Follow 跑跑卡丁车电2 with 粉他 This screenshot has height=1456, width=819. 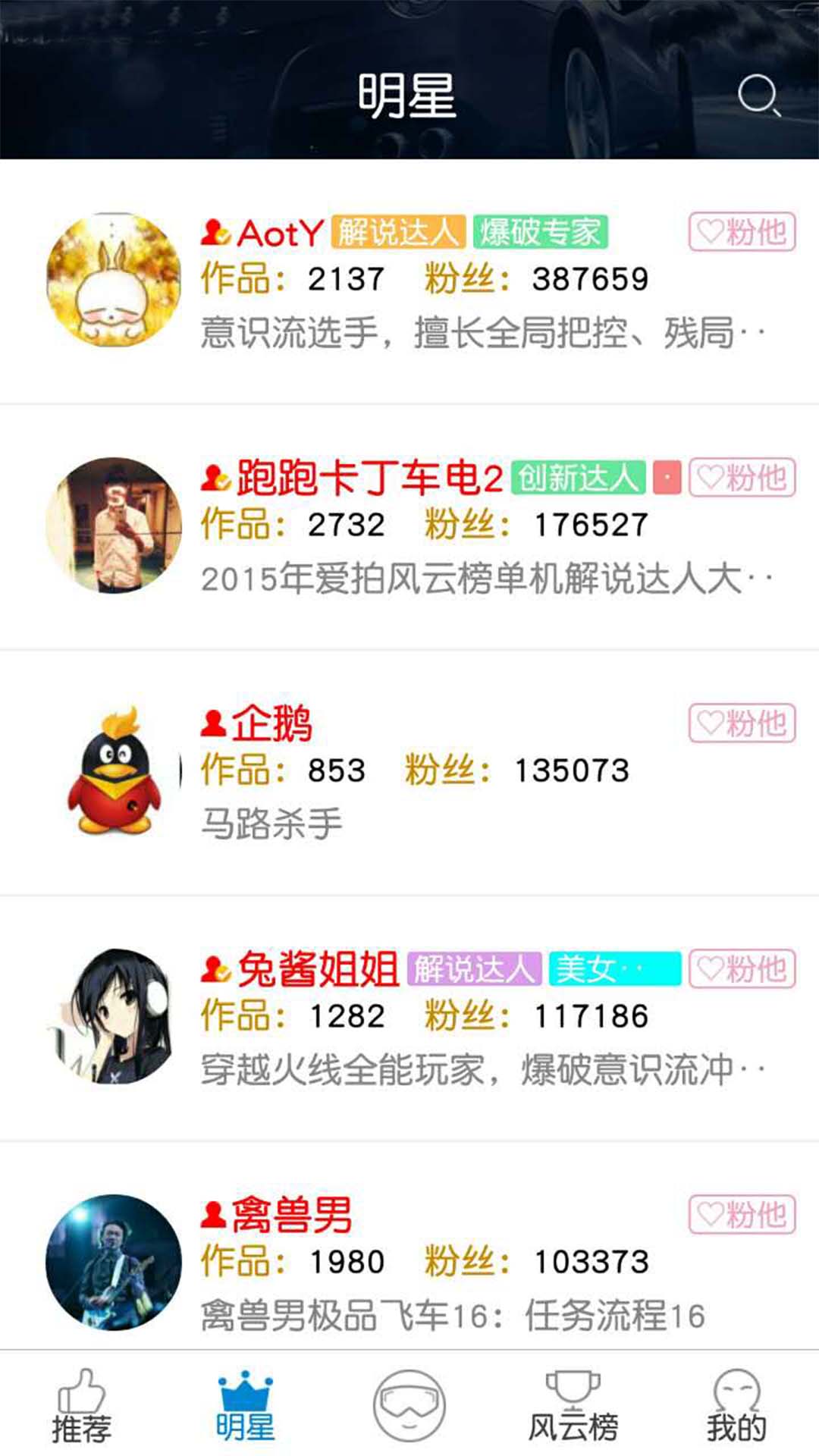(742, 478)
